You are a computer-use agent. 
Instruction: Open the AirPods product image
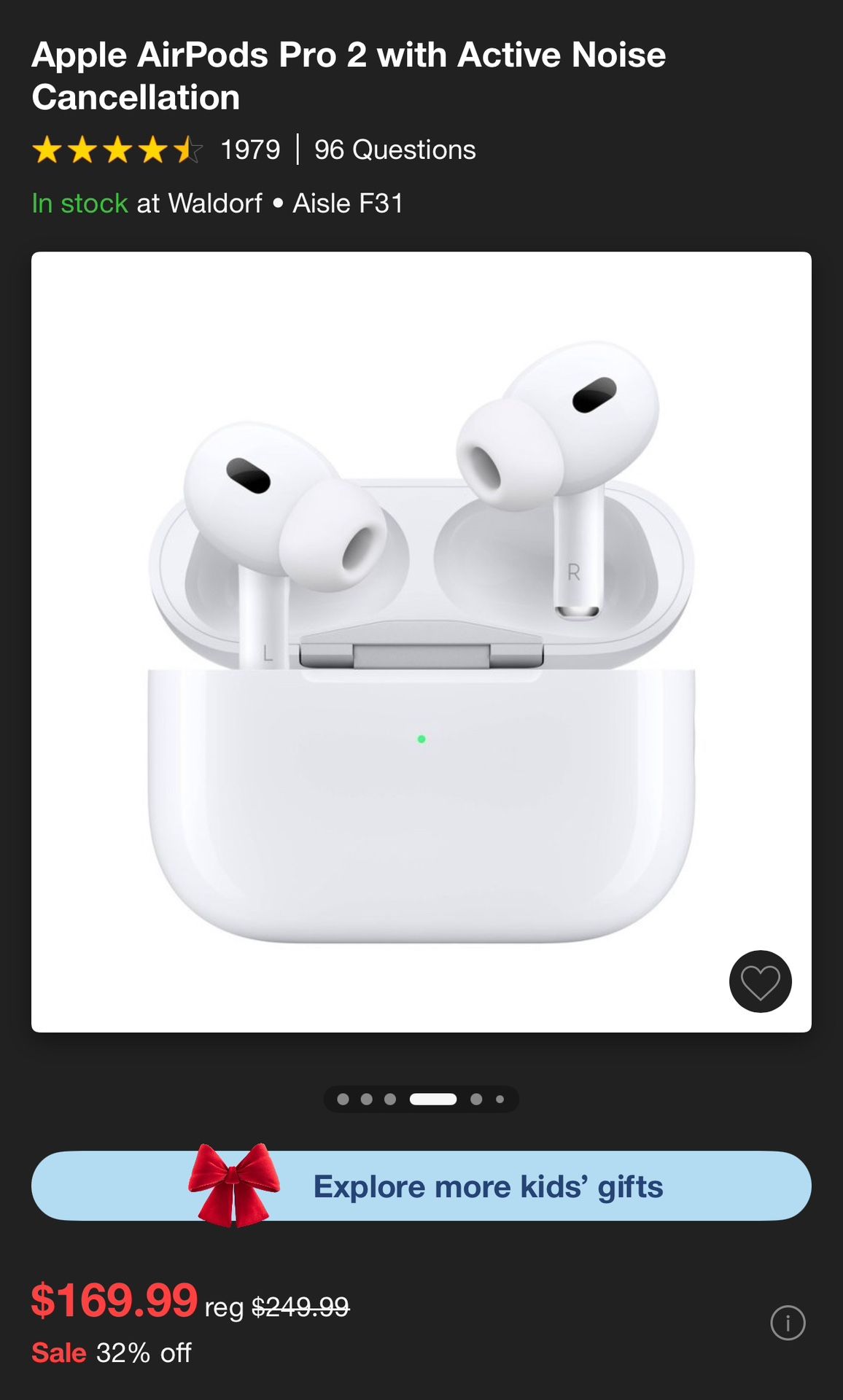[x=421, y=642]
